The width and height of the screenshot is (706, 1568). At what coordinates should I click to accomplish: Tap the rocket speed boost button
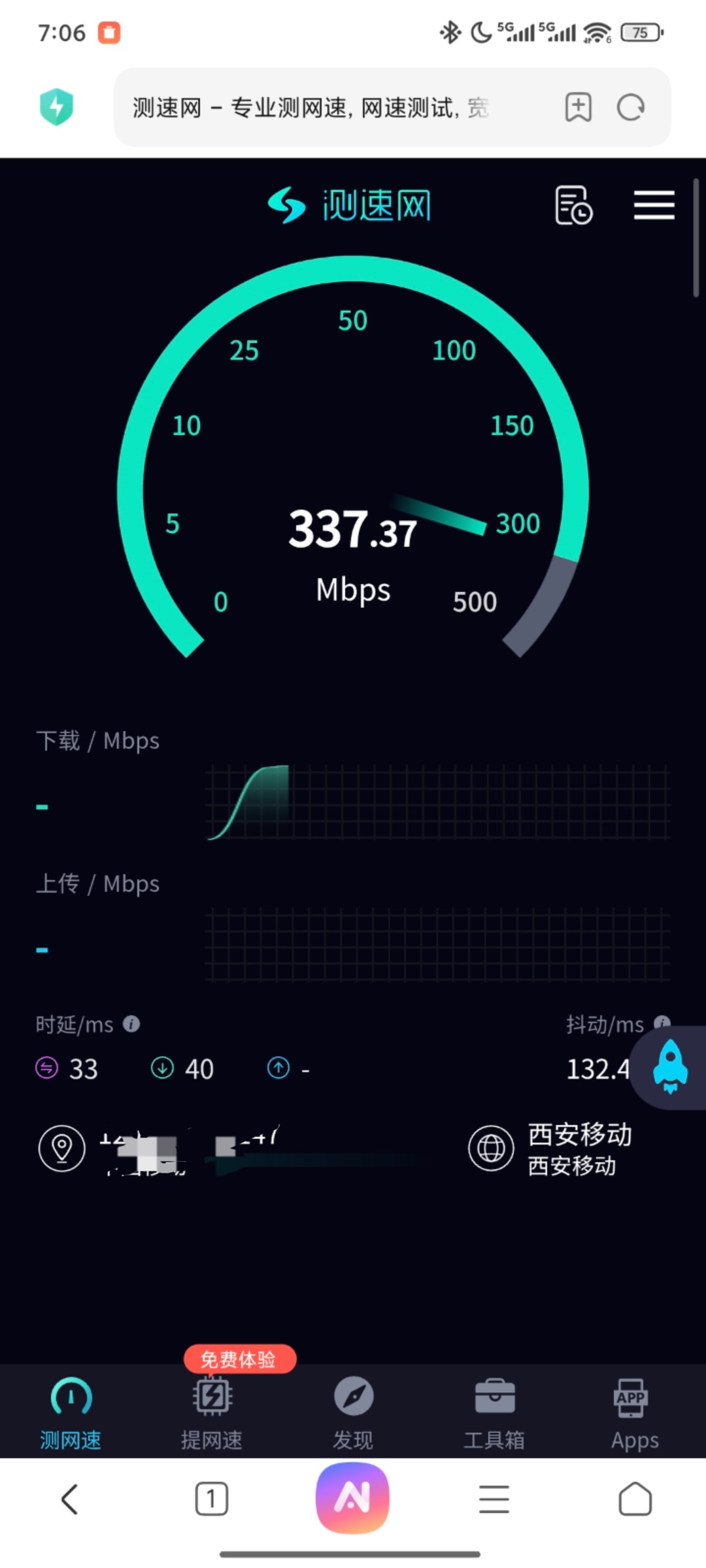pos(670,1066)
